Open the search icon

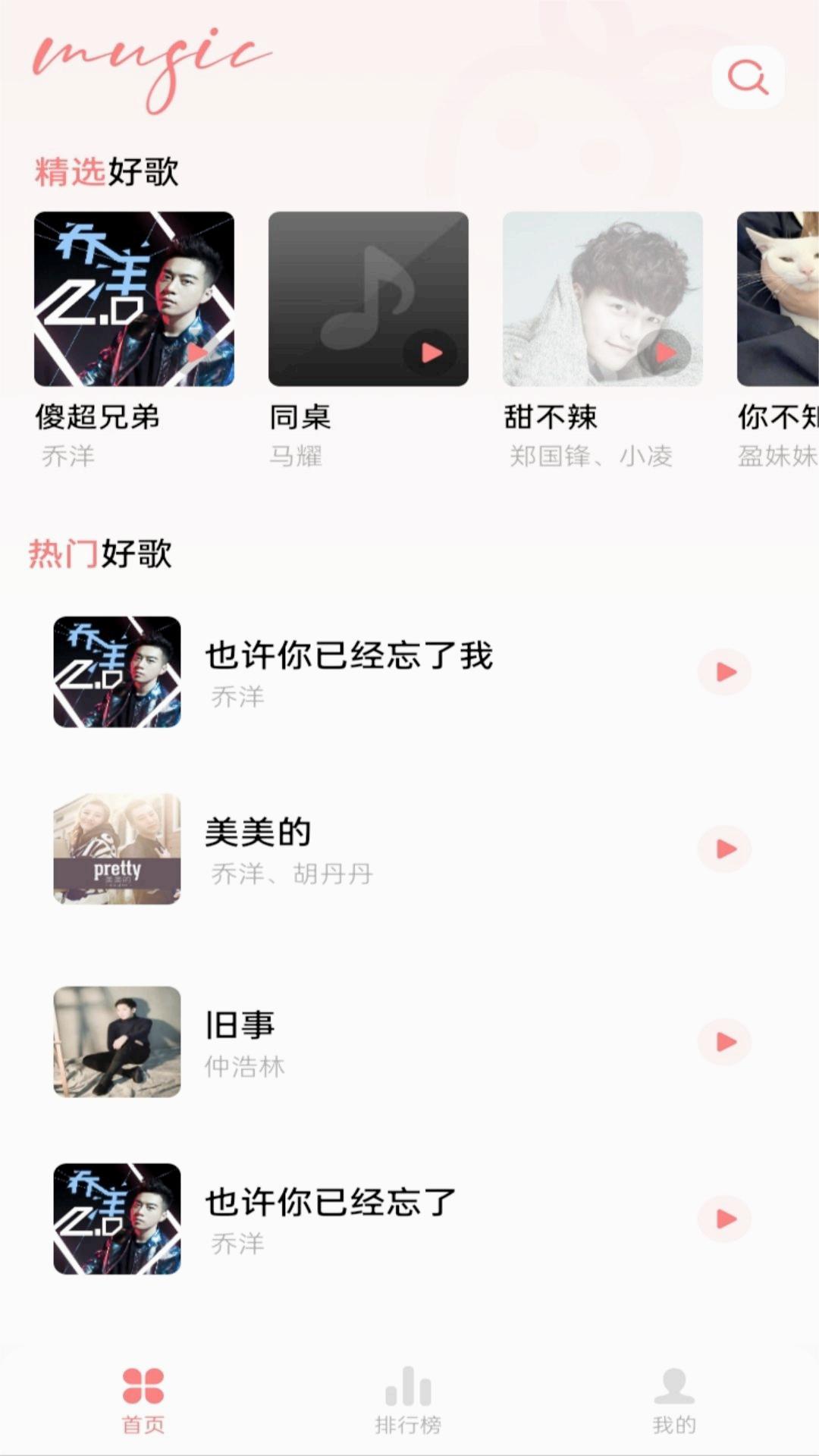pos(748,77)
